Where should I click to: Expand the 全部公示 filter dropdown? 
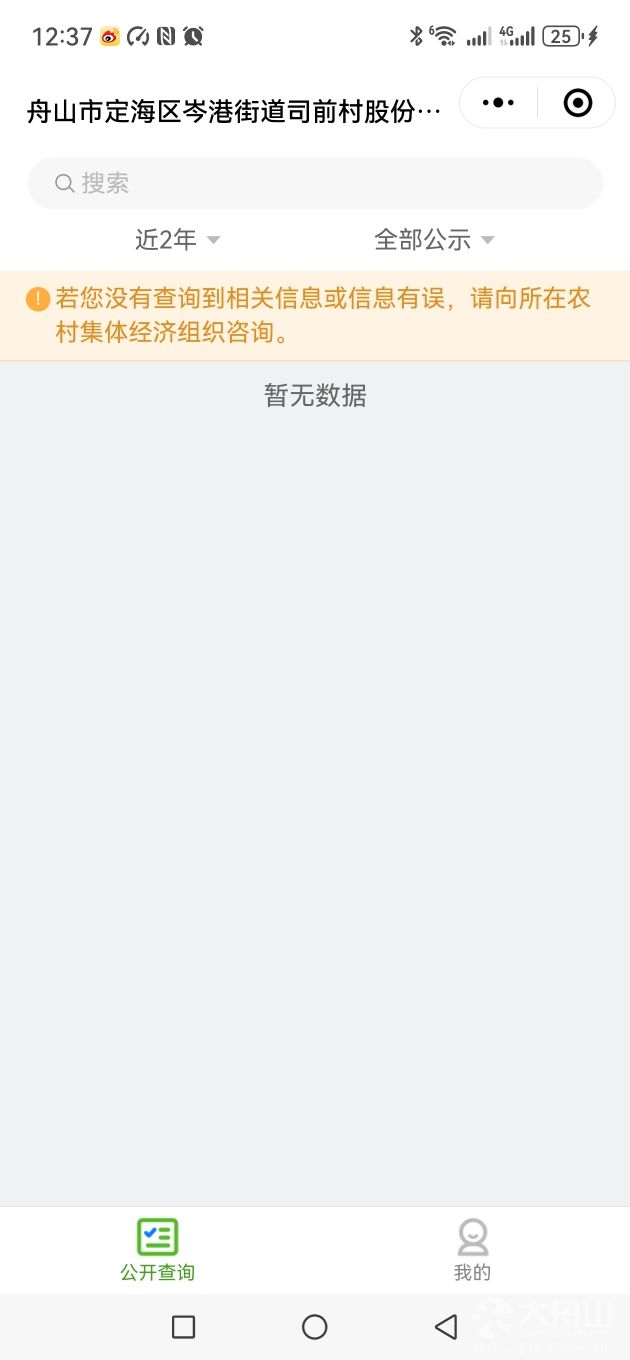tap(434, 239)
